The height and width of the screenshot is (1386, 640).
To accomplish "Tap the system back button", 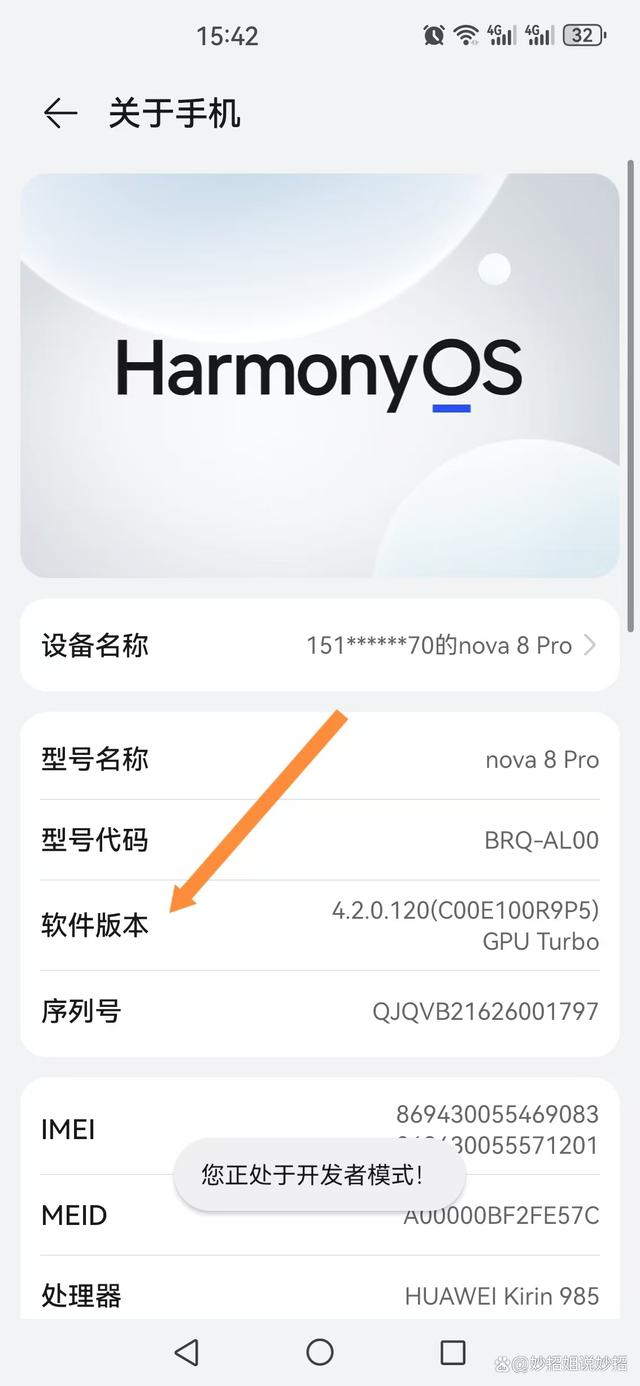I will [x=186, y=1352].
